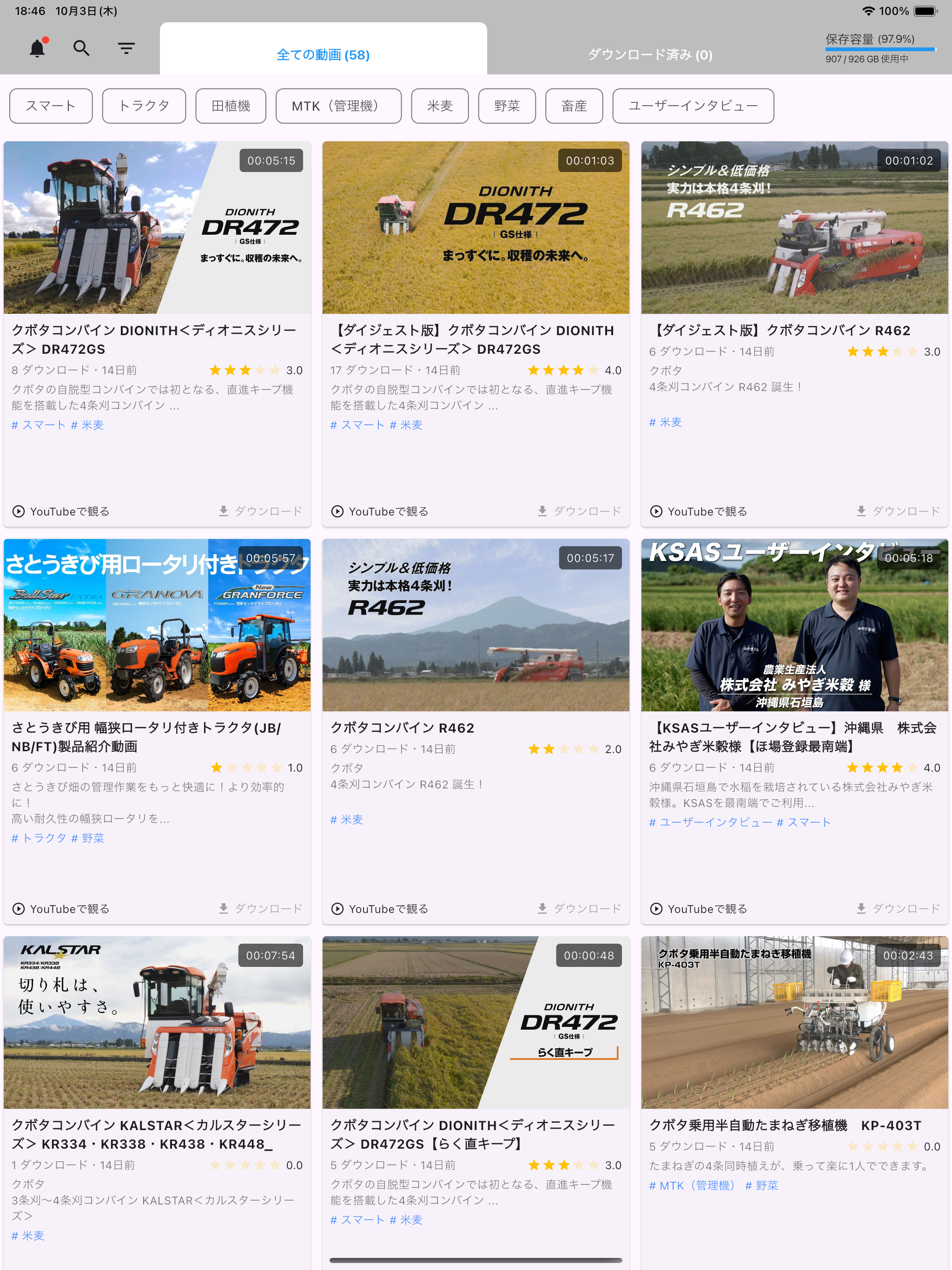Filter by トラクタ chip
The width and height of the screenshot is (952, 1270).
pyautogui.click(x=144, y=106)
